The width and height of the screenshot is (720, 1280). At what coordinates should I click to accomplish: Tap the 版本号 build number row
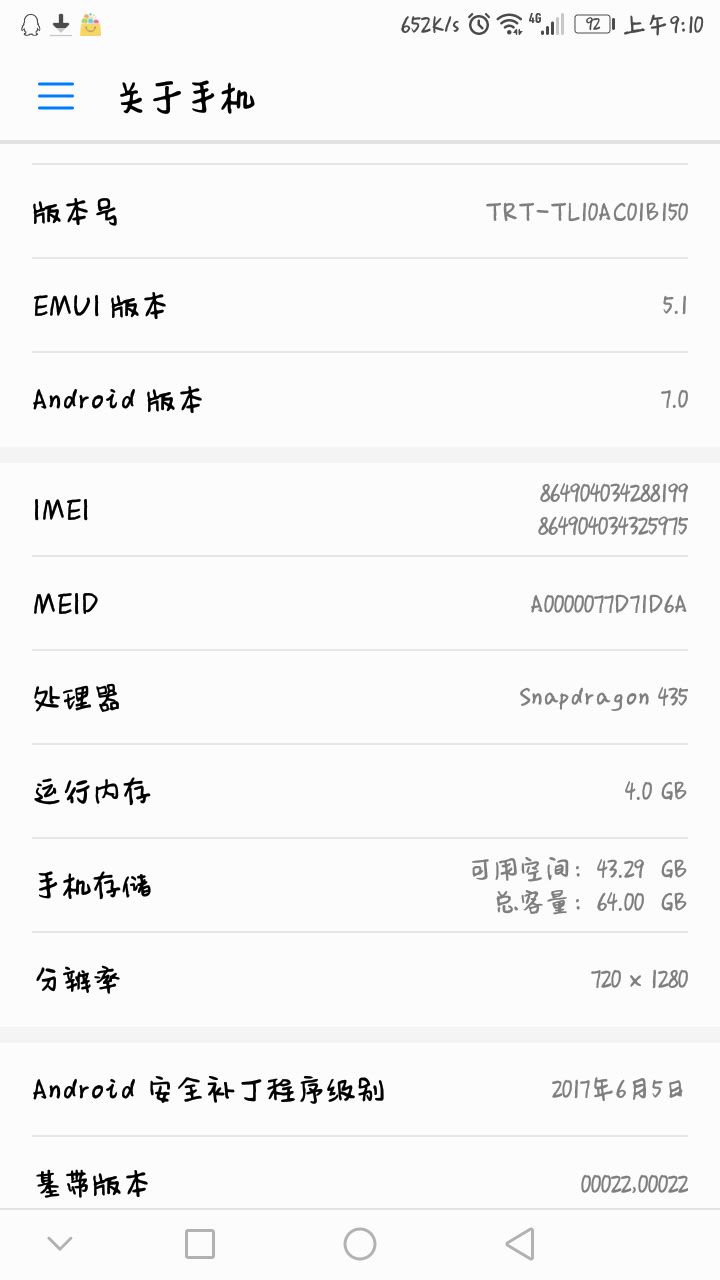[x=360, y=212]
